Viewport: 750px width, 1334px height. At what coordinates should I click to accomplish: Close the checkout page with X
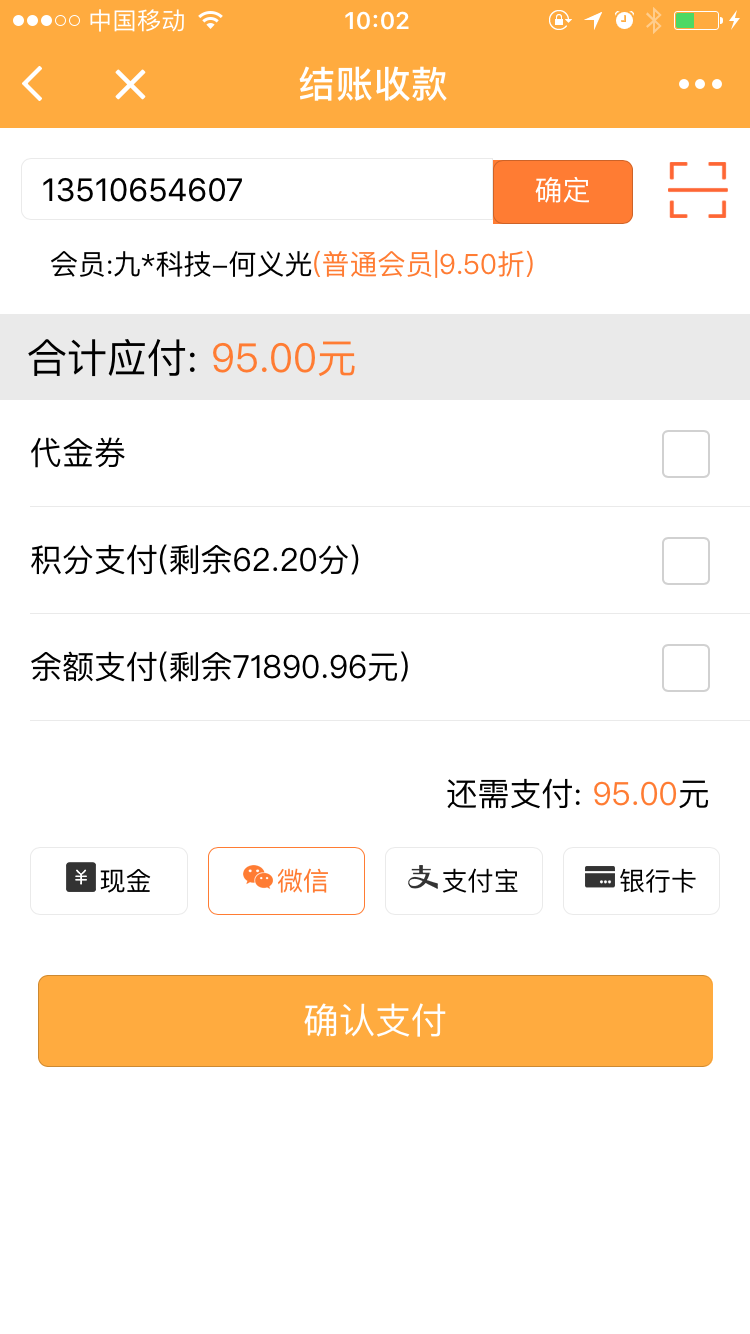pos(130,85)
